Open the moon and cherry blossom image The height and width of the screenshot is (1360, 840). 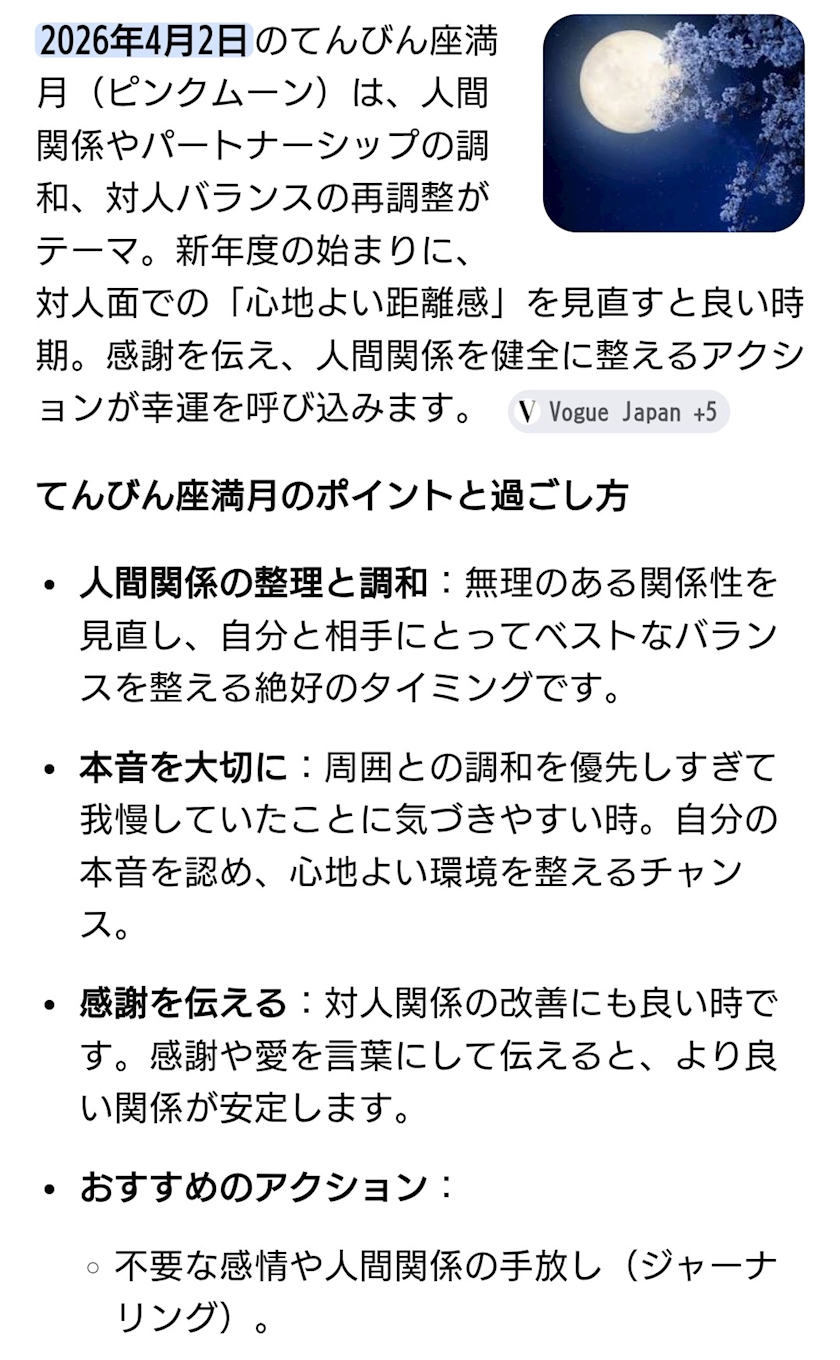click(x=674, y=123)
